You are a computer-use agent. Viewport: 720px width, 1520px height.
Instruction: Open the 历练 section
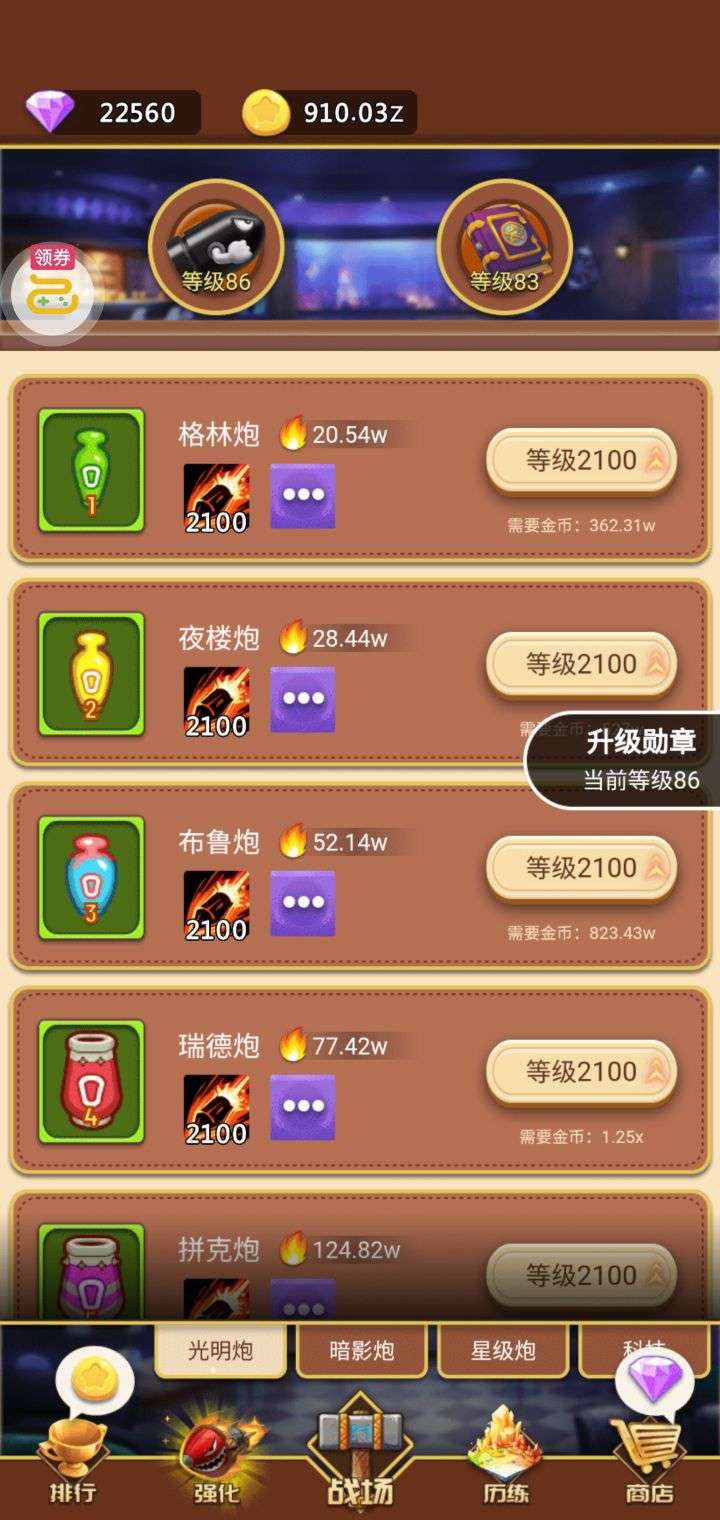pos(504,1460)
